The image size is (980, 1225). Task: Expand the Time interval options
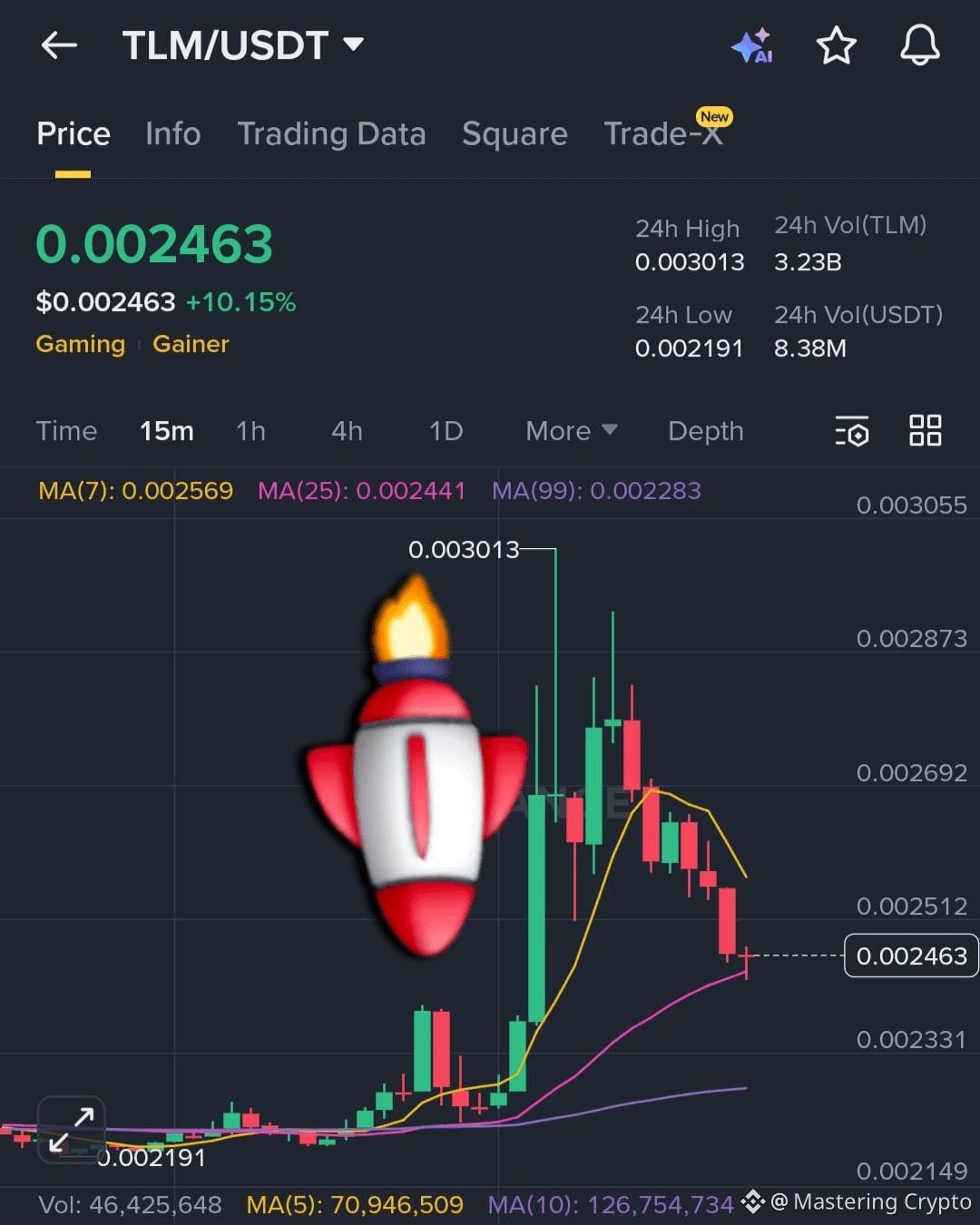(x=66, y=431)
